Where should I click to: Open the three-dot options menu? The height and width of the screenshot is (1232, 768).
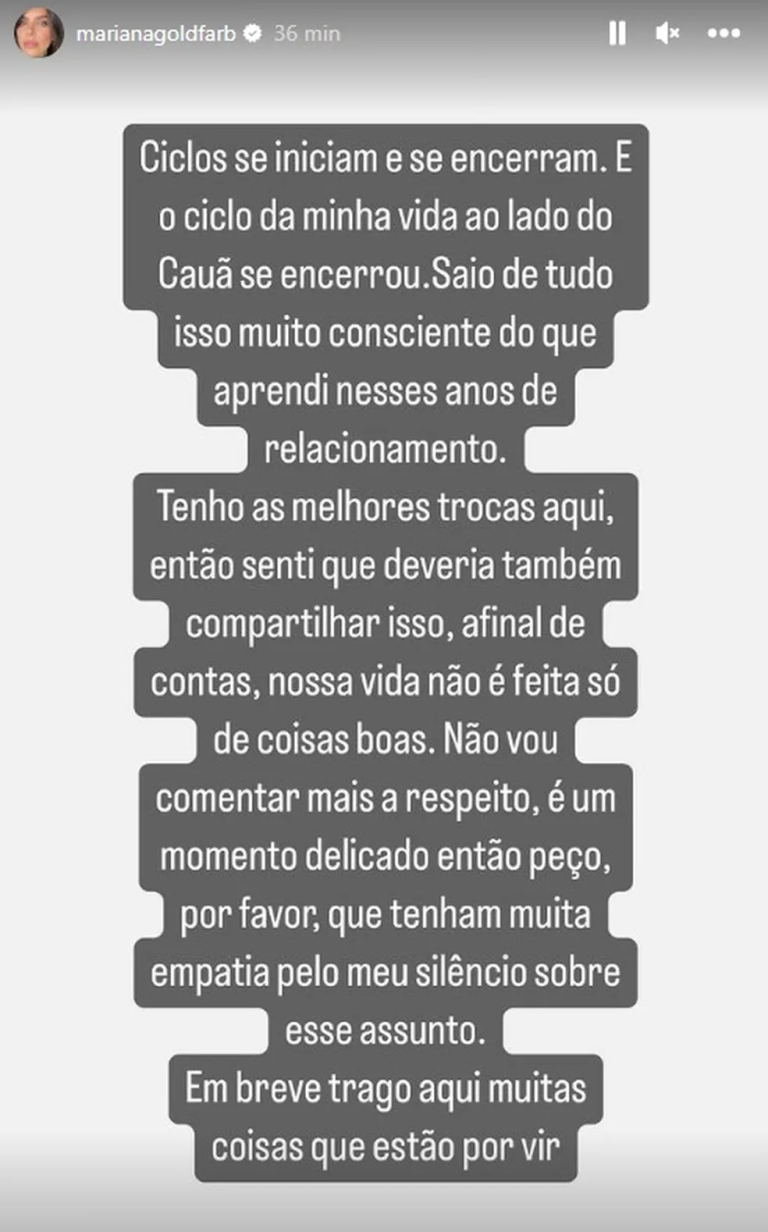point(723,34)
